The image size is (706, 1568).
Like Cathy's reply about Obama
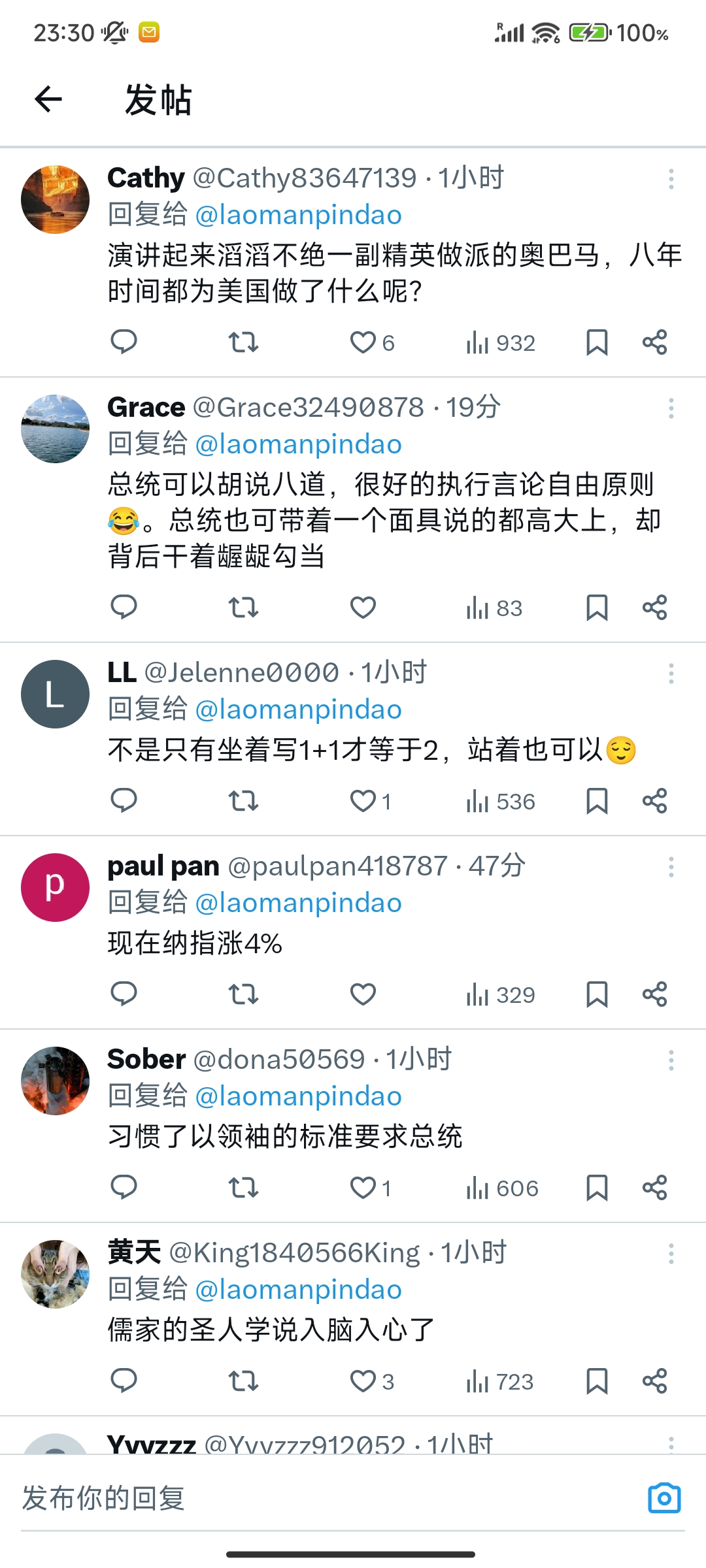(363, 342)
